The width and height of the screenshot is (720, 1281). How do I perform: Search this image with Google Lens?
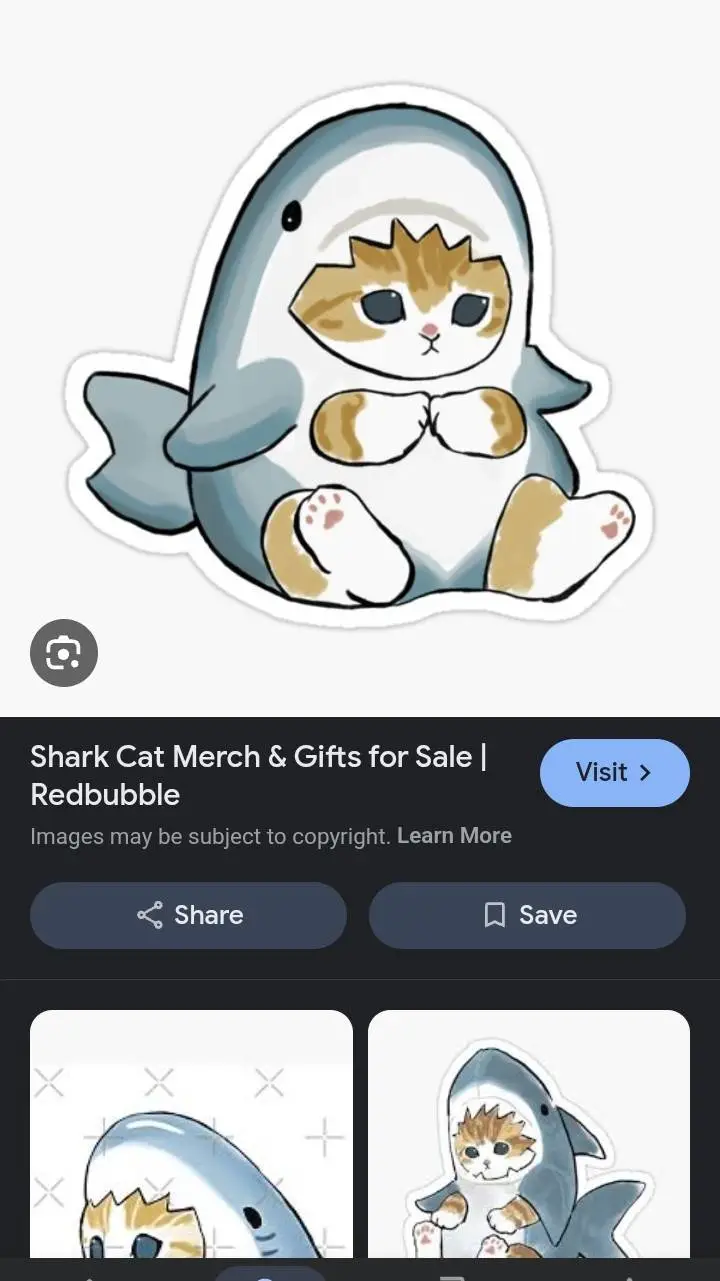(64, 653)
